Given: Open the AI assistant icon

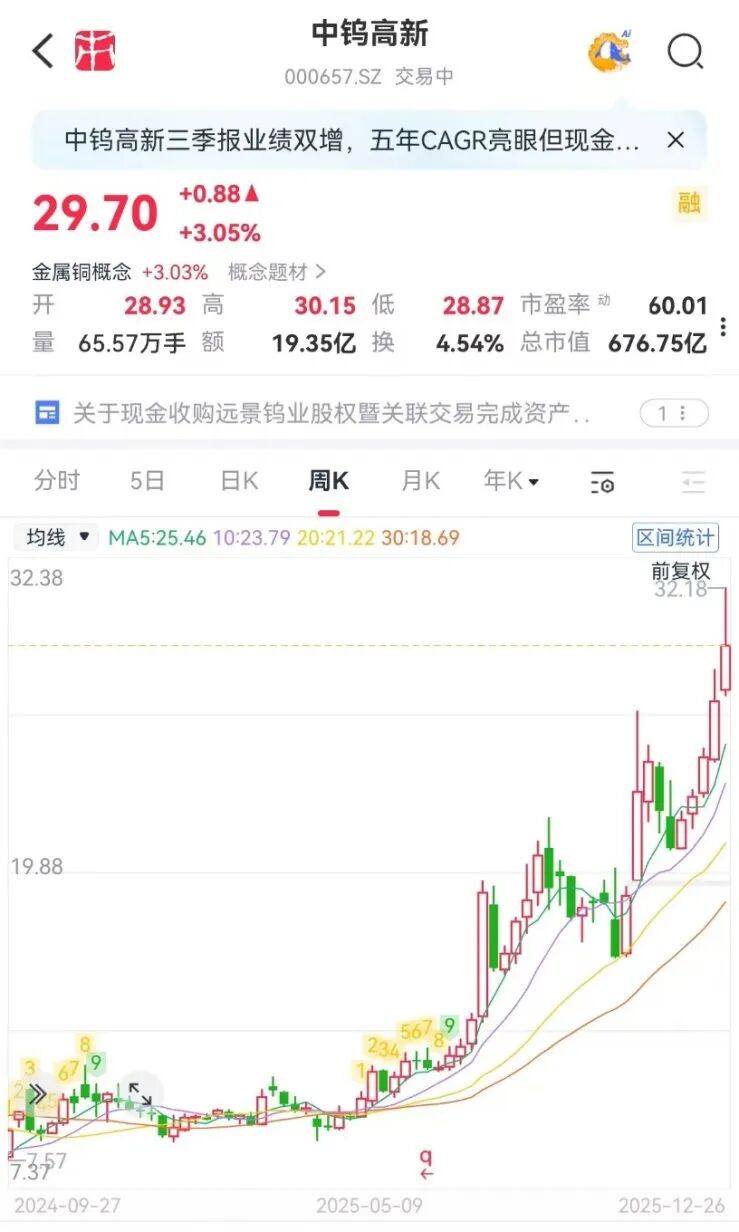Looking at the screenshot, I should tap(609, 50).
